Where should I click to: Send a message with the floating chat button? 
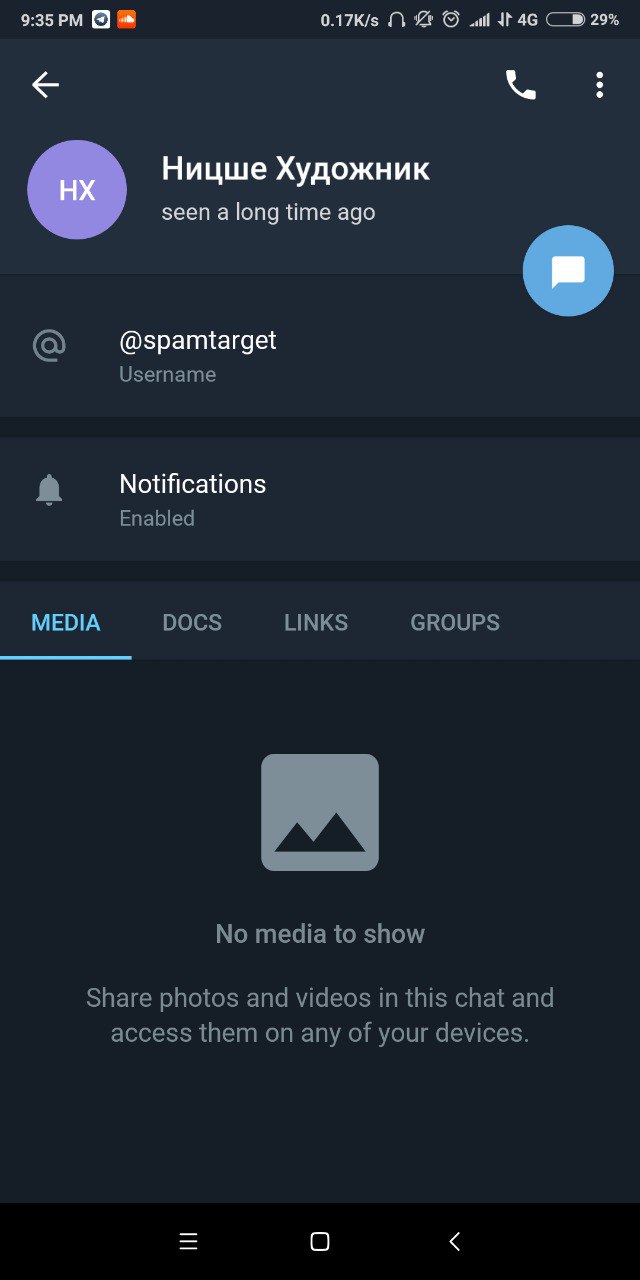tap(568, 271)
